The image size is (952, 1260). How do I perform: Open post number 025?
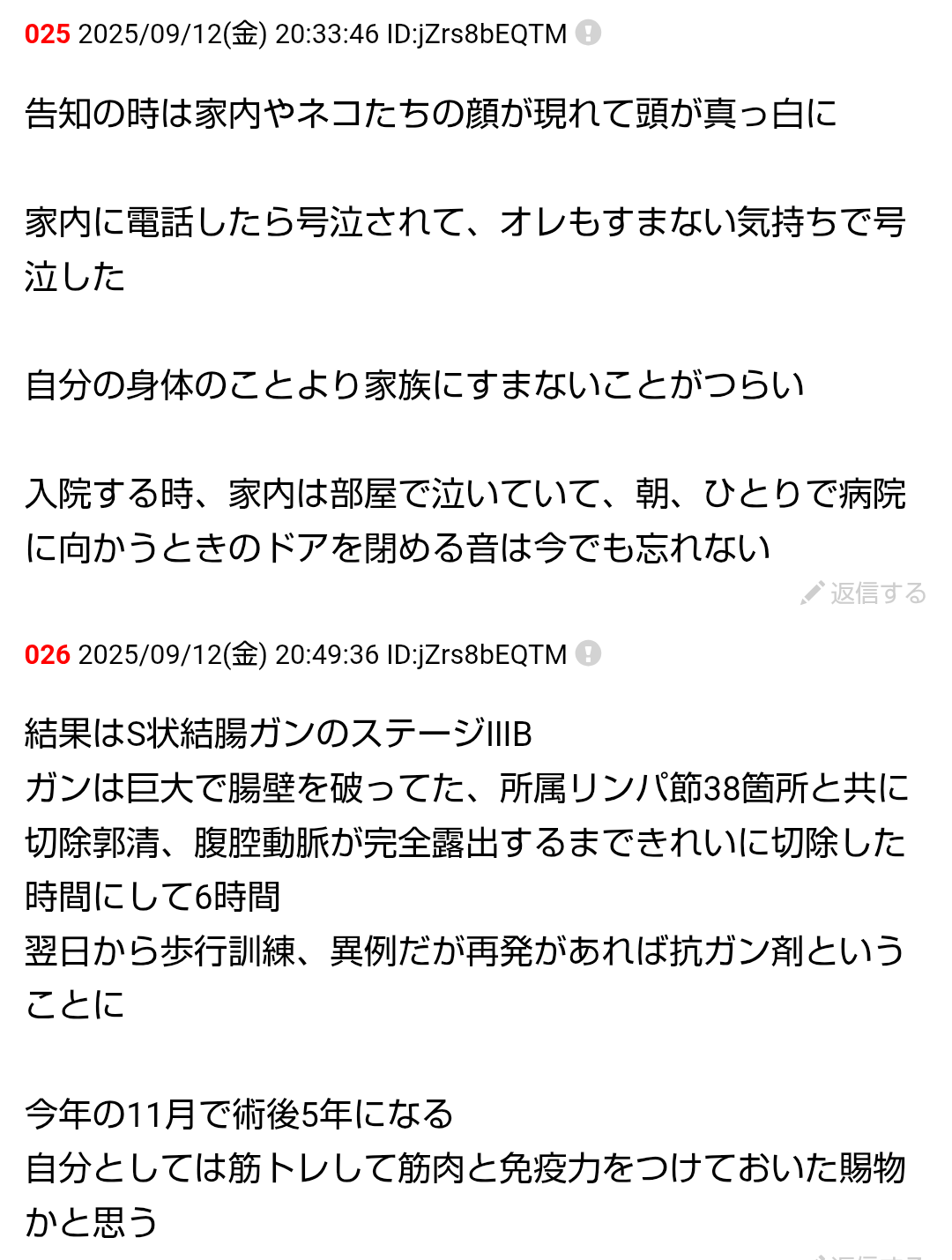(48, 34)
